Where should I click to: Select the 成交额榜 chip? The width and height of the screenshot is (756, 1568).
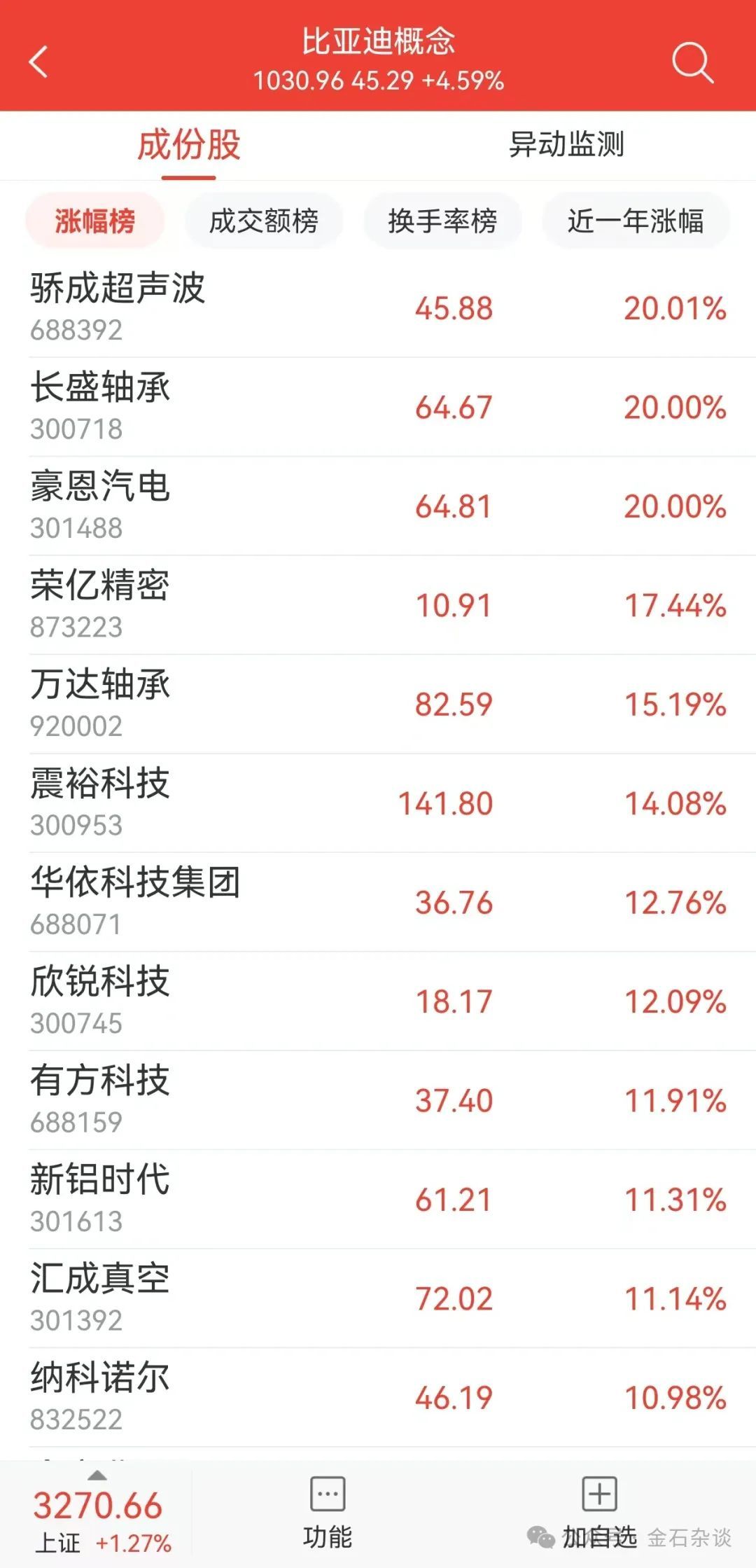(x=264, y=221)
